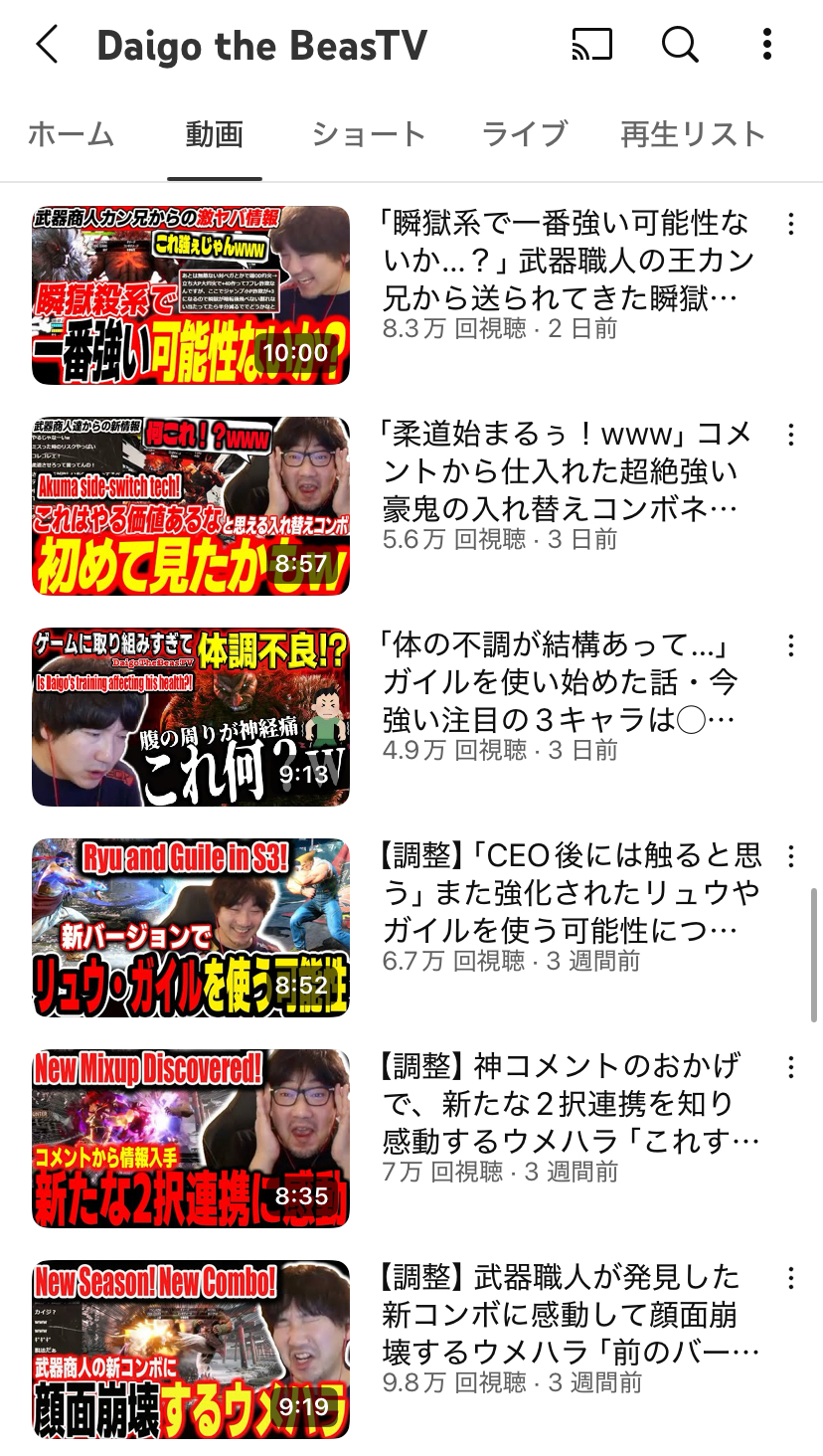The height and width of the screenshot is (1456, 823).
Task: Play the 9:19 顔面崩壊するウメハラ video
Action: coord(191,1350)
